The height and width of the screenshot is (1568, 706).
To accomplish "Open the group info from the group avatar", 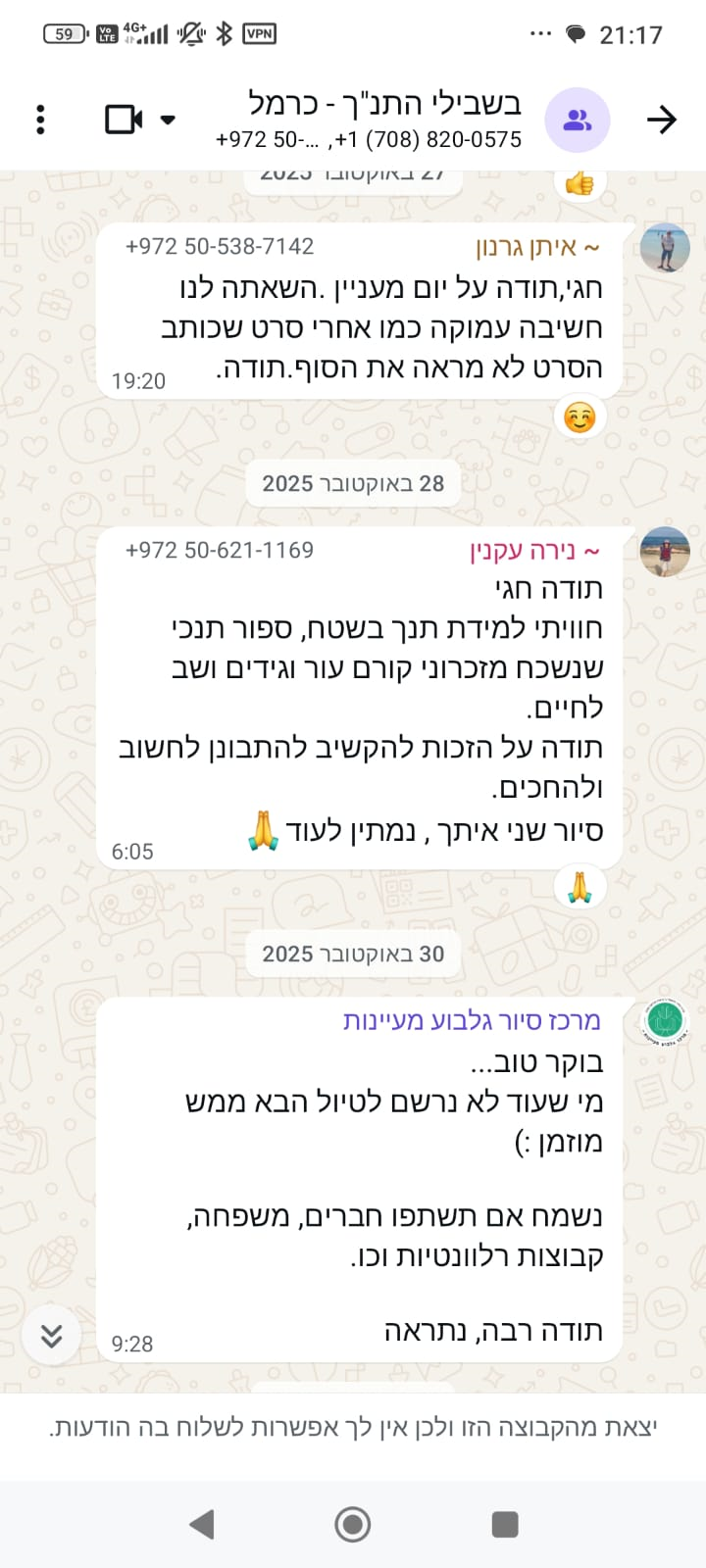I will pos(577,120).
